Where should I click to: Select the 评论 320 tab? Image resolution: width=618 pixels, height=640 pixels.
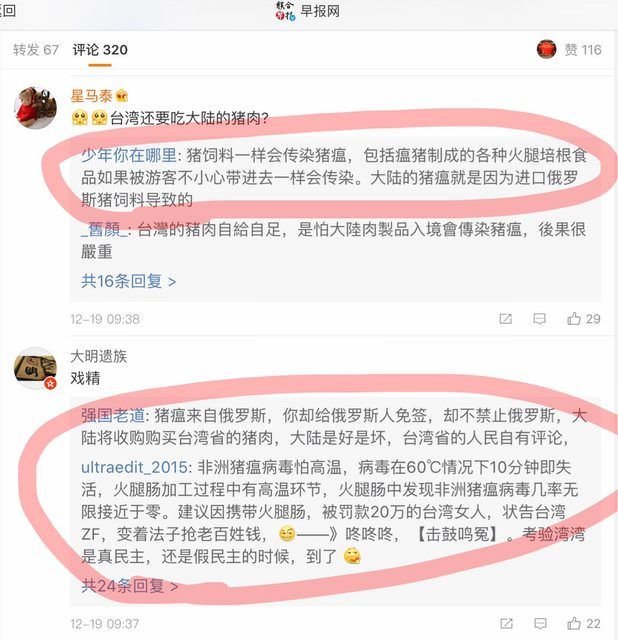click(x=100, y=49)
